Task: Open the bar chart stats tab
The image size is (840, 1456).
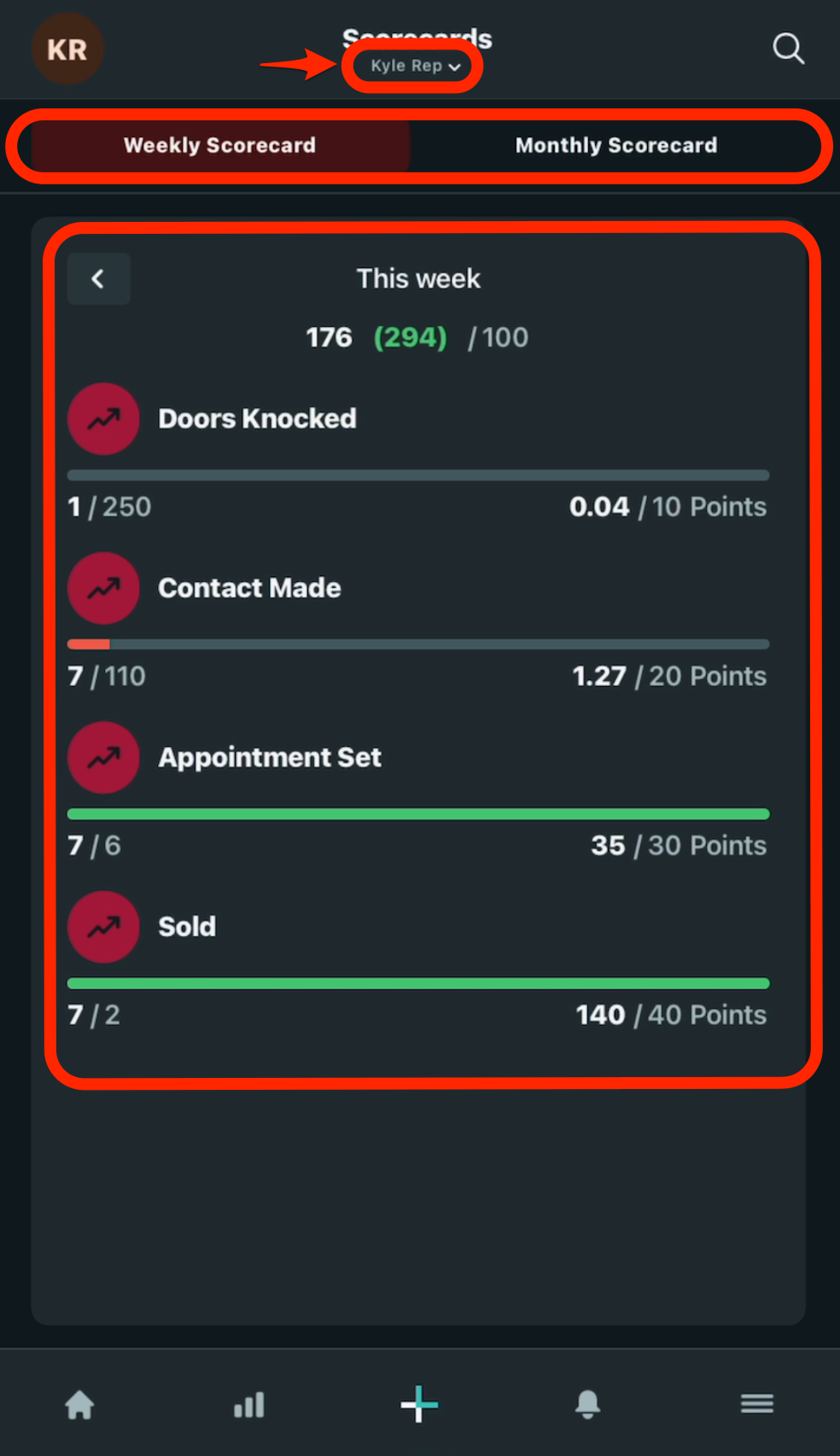Action: pyautogui.click(x=249, y=1404)
